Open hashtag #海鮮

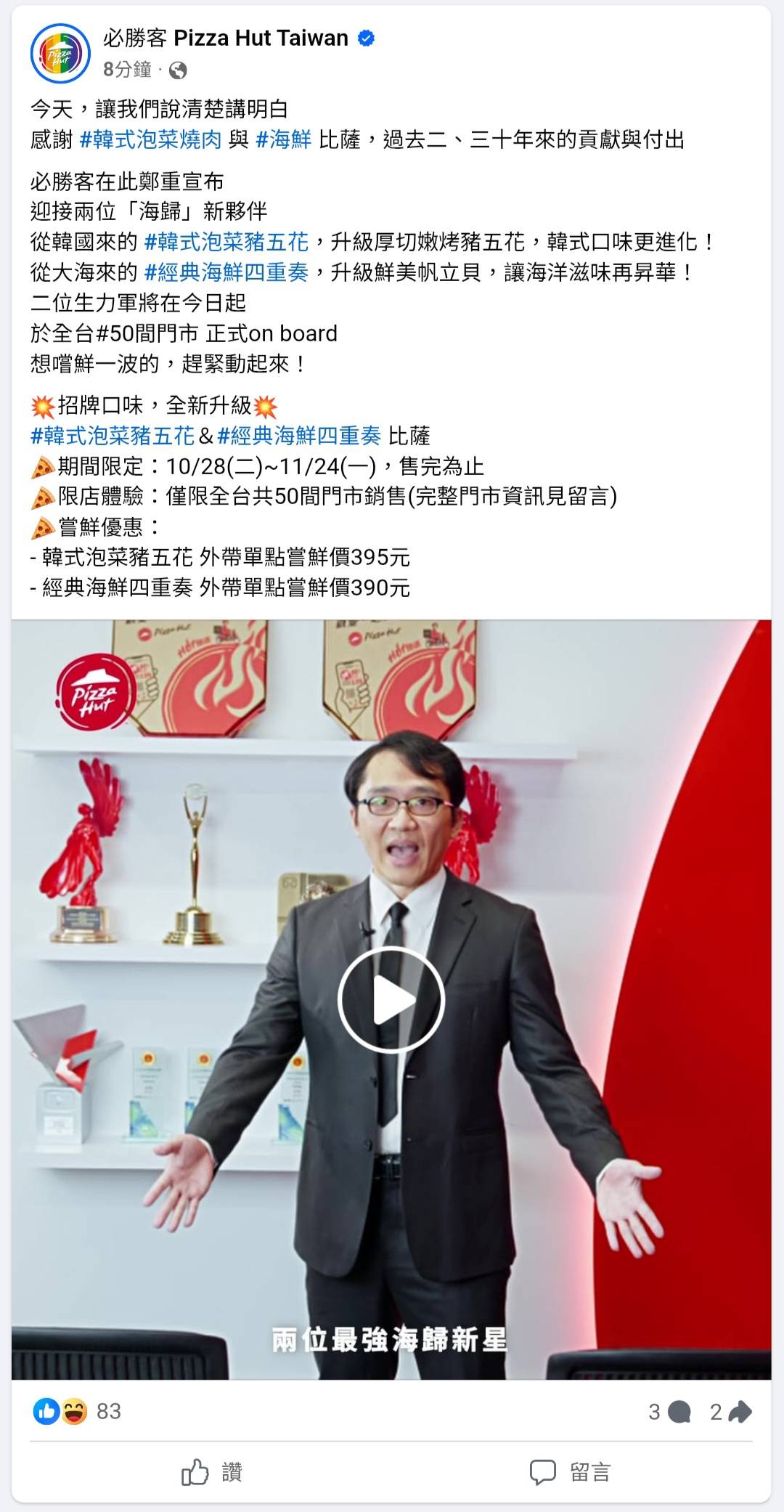coord(283,139)
